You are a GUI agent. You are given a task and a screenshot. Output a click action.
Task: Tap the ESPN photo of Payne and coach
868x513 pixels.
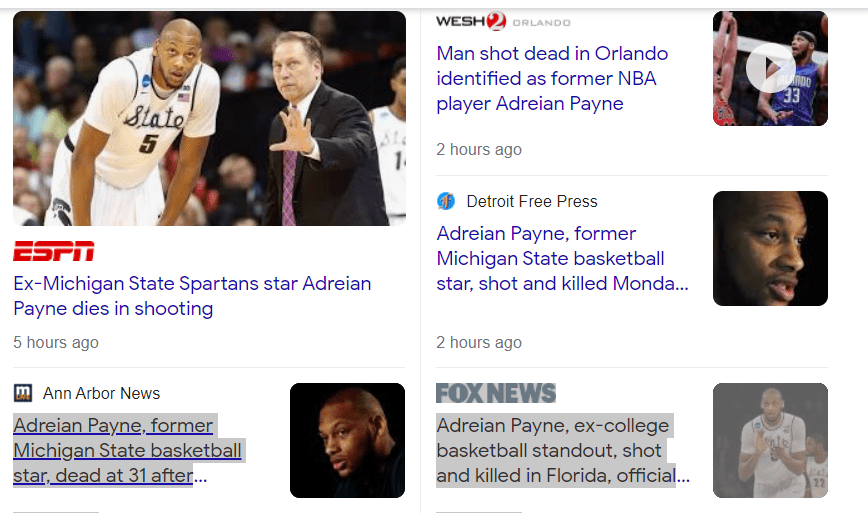point(209,118)
